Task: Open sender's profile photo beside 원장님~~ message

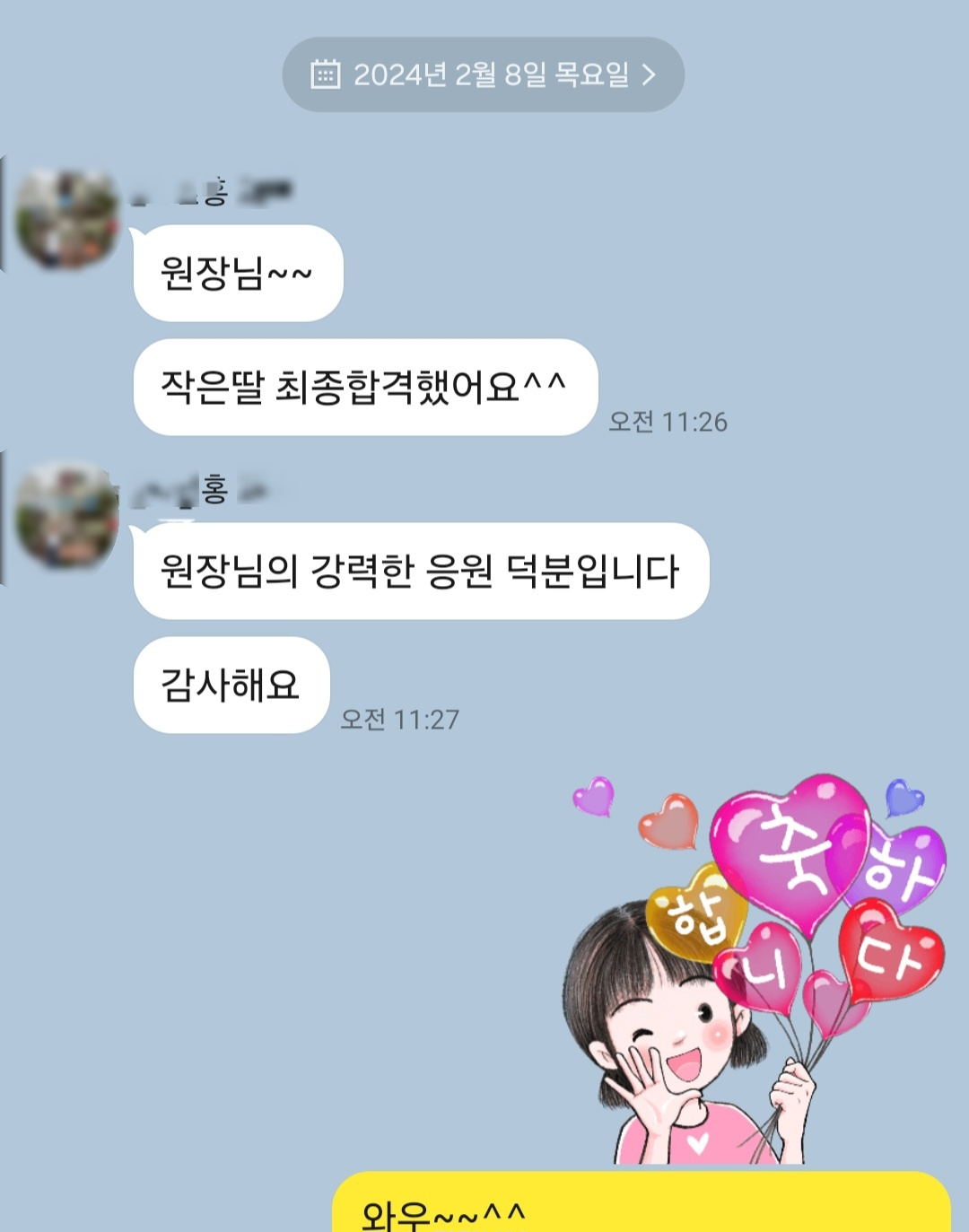Action: coord(66,218)
